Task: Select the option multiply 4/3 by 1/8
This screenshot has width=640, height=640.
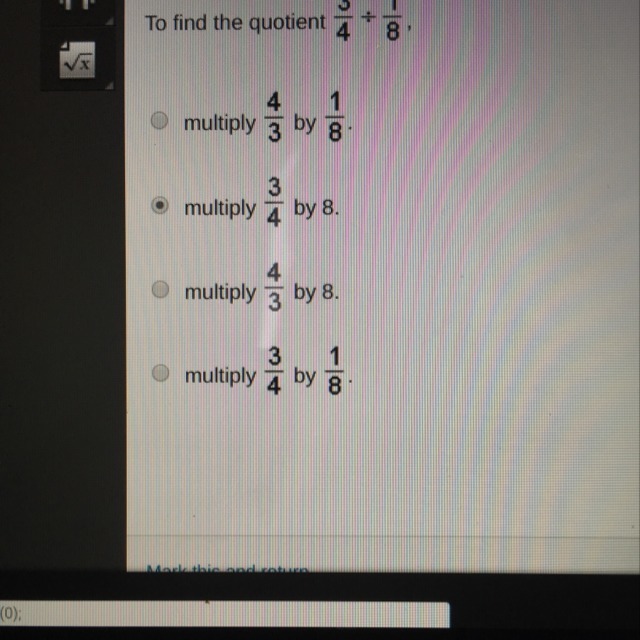Action: point(160,122)
